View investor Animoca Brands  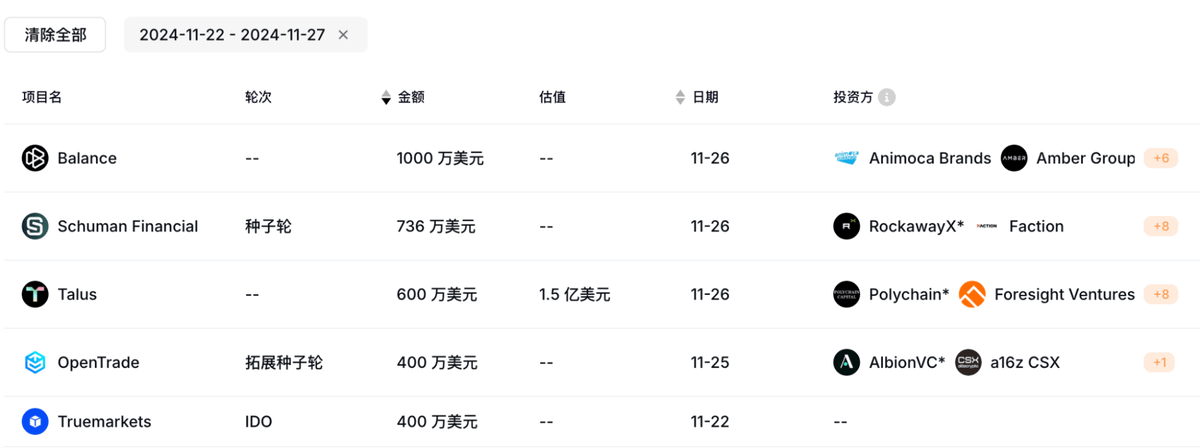929,158
